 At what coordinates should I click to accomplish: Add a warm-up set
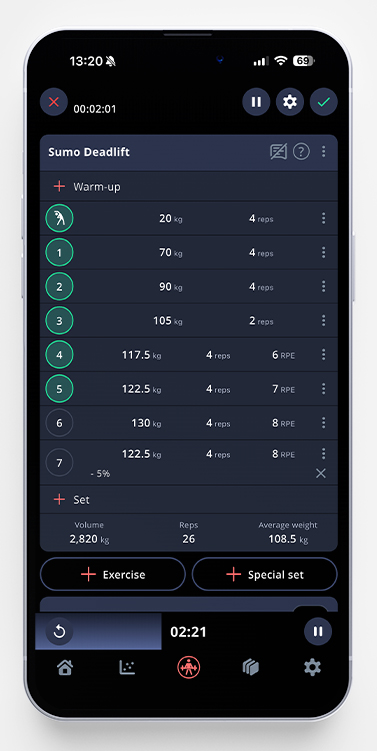pyautogui.click(x=87, y=187)
